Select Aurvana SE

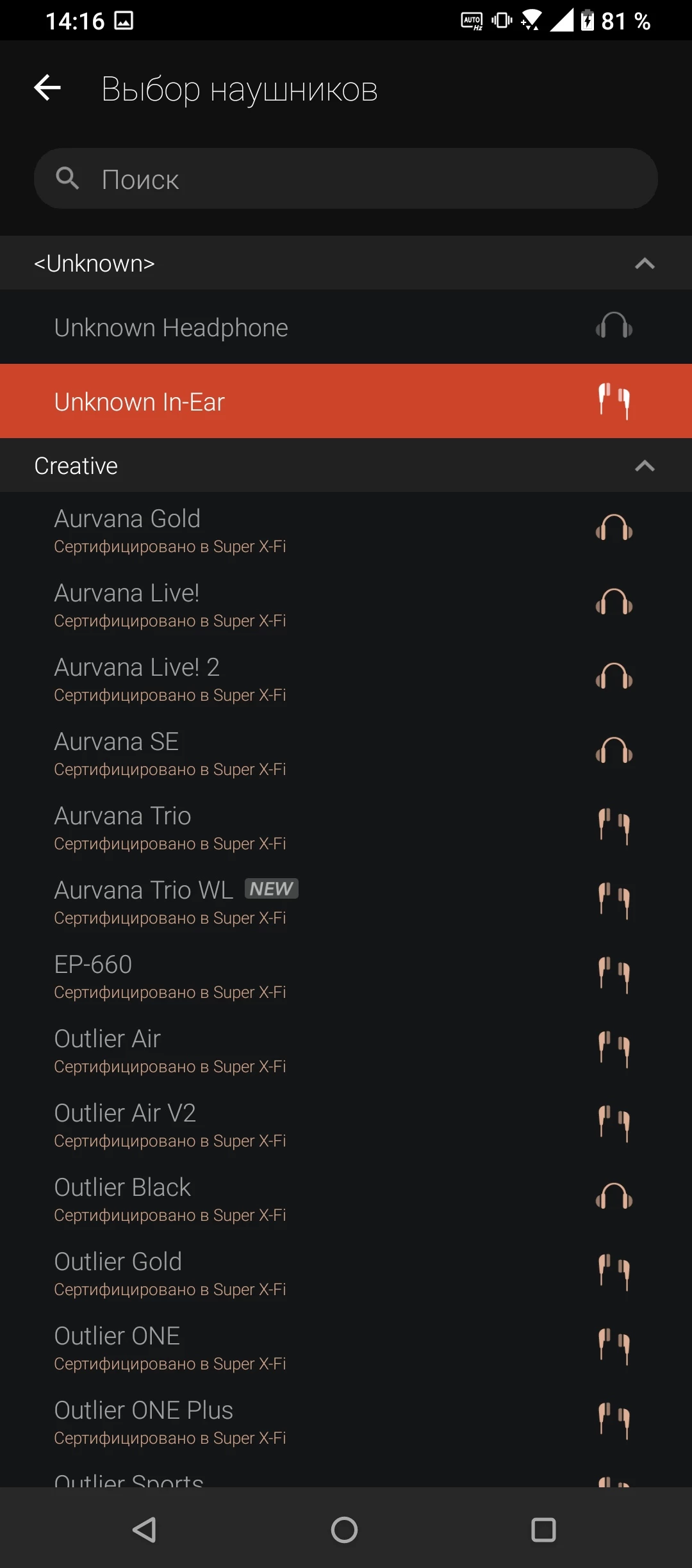(x=346, y=752)
